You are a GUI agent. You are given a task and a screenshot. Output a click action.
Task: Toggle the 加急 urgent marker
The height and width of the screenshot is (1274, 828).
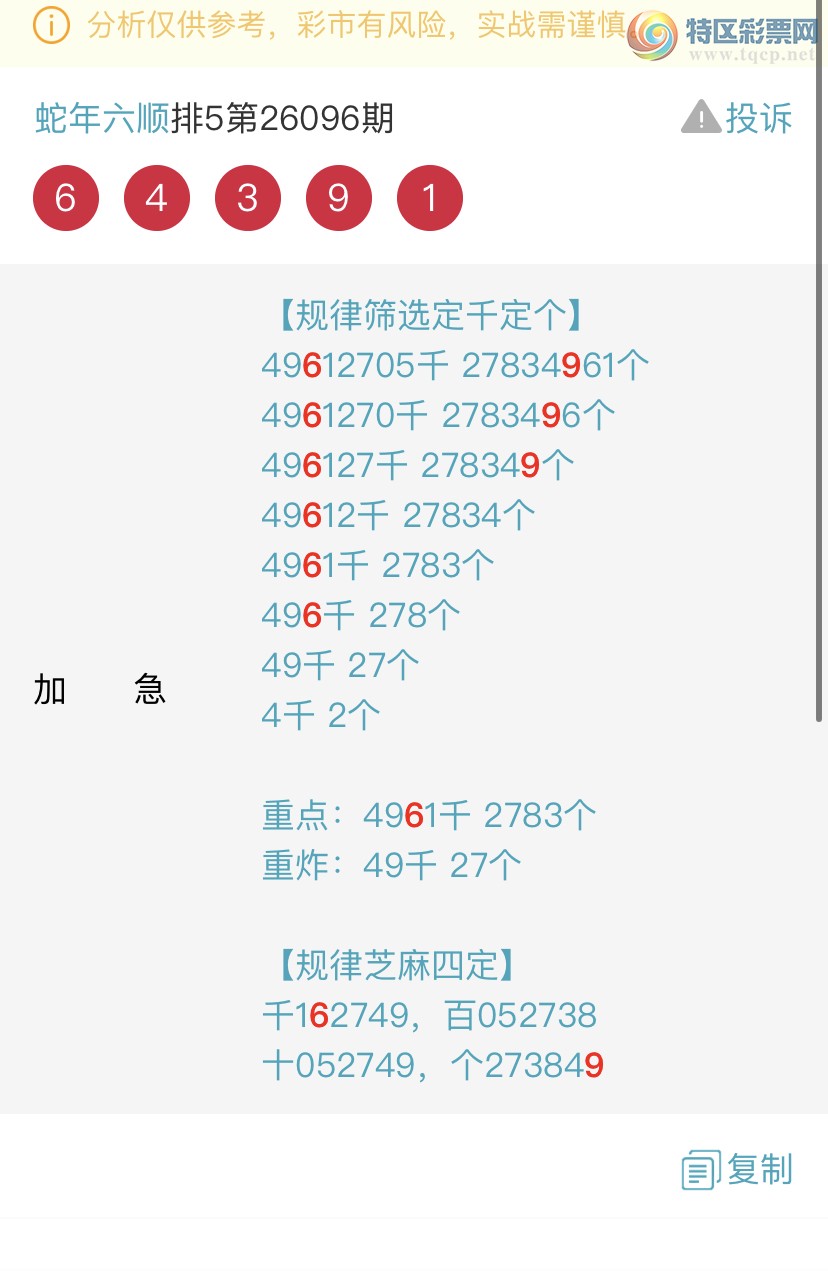100,690
